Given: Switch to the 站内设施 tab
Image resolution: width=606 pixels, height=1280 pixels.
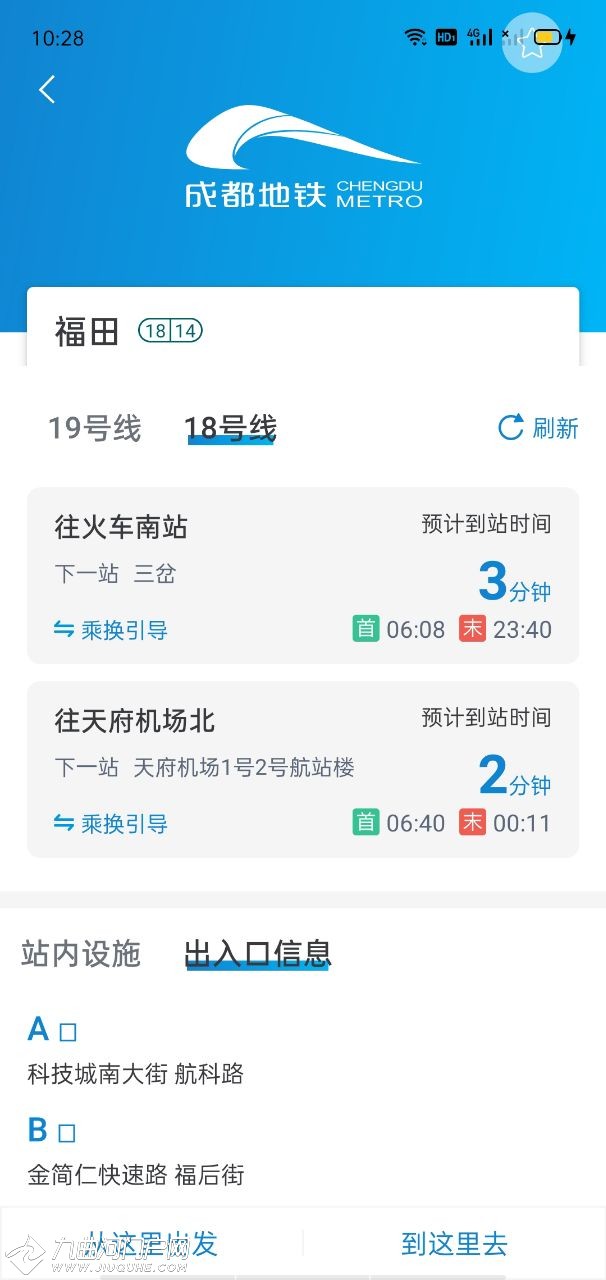Looking at the screenshot, I should click(x=81, y=954).
